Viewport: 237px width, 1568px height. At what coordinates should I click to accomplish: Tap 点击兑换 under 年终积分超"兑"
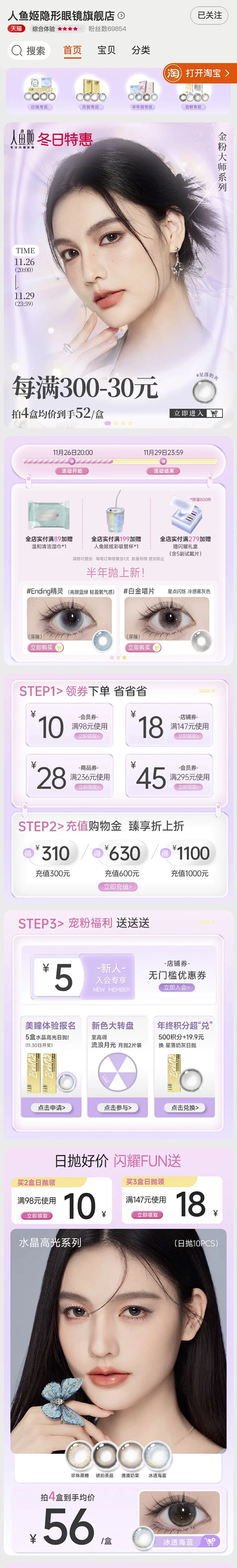tap(184, 1107)
